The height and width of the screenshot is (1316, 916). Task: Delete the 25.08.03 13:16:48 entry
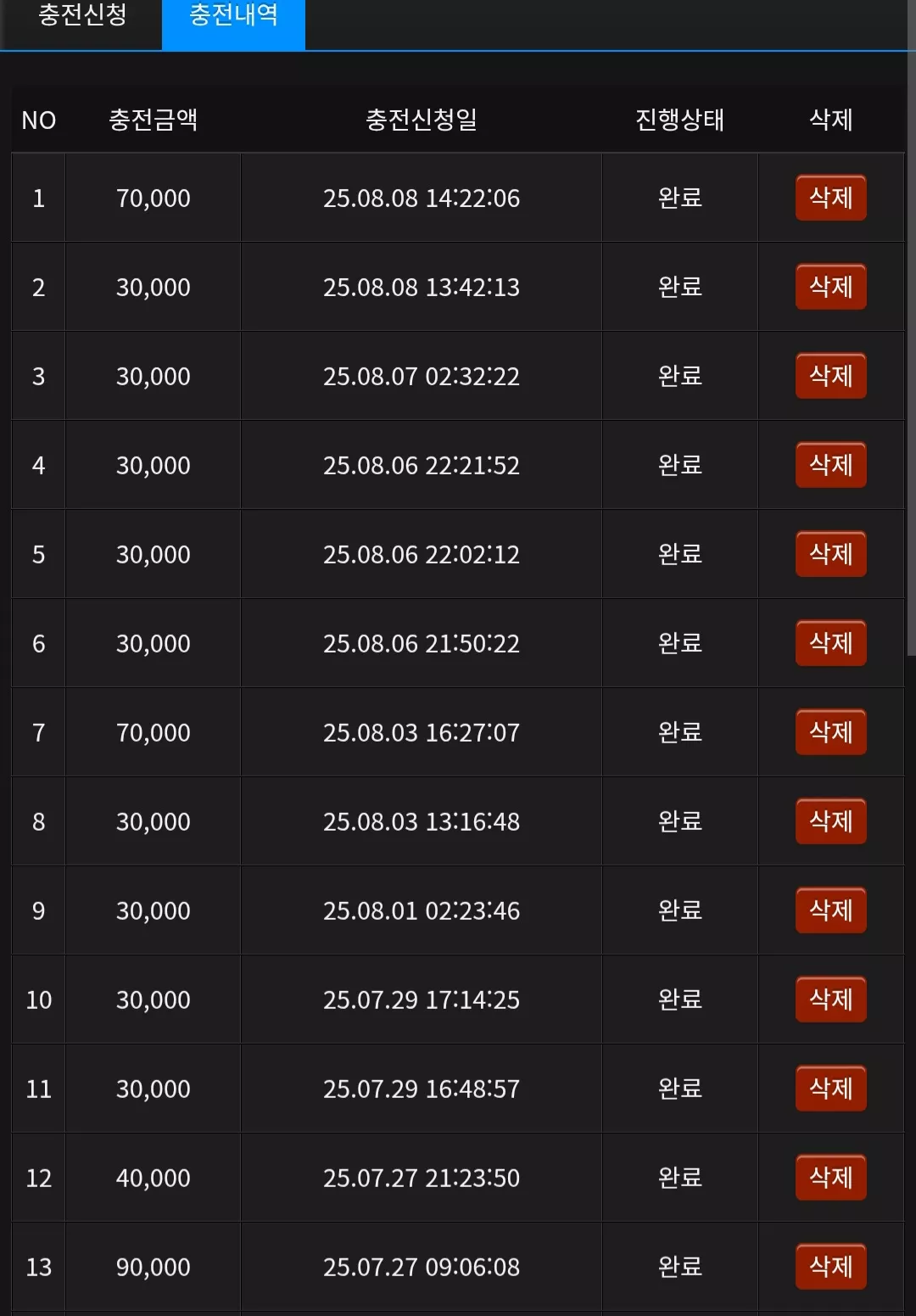coord(831,821)
